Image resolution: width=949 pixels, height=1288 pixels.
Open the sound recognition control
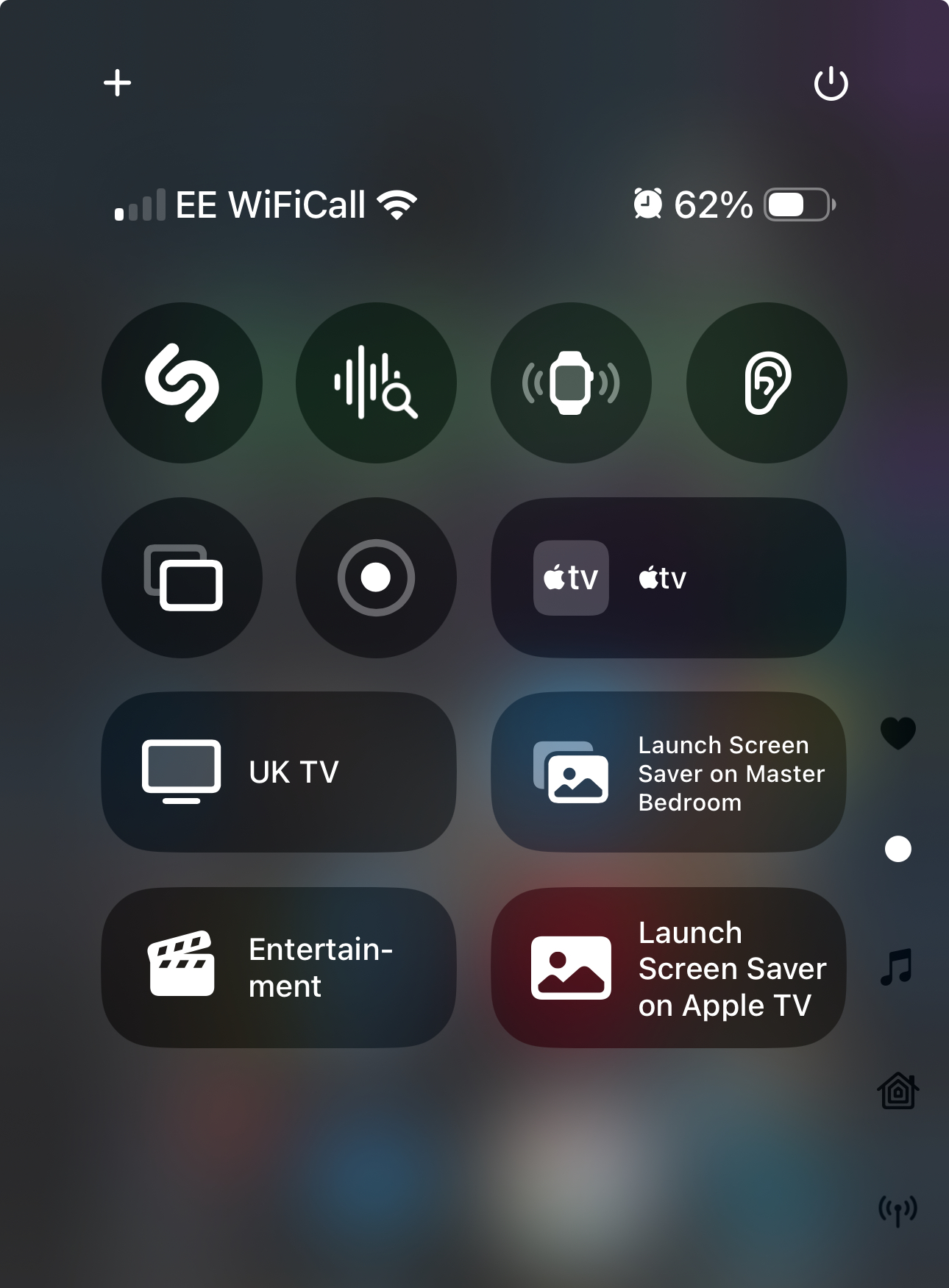(376, 383)
